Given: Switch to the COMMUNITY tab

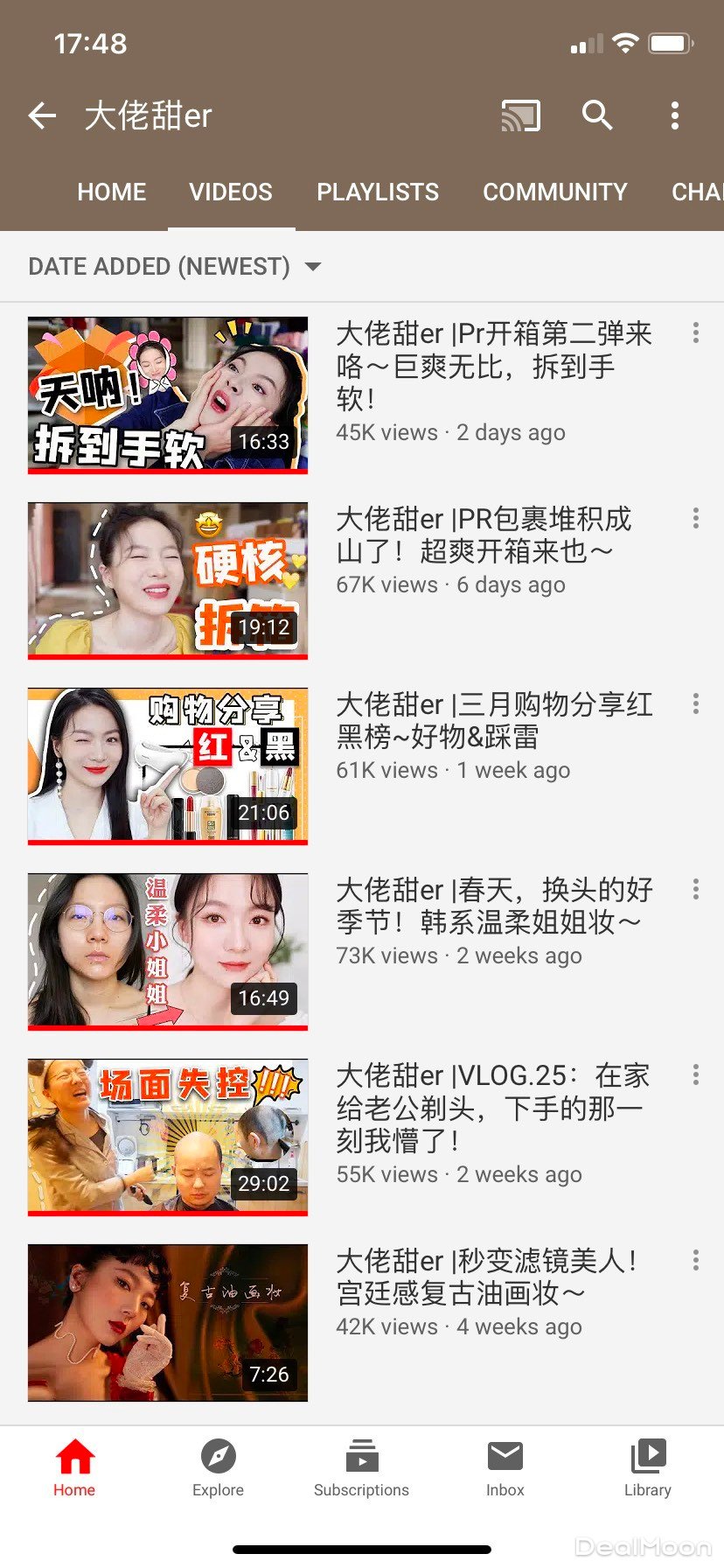Looking at the screenshot, I should click(554, 192).
